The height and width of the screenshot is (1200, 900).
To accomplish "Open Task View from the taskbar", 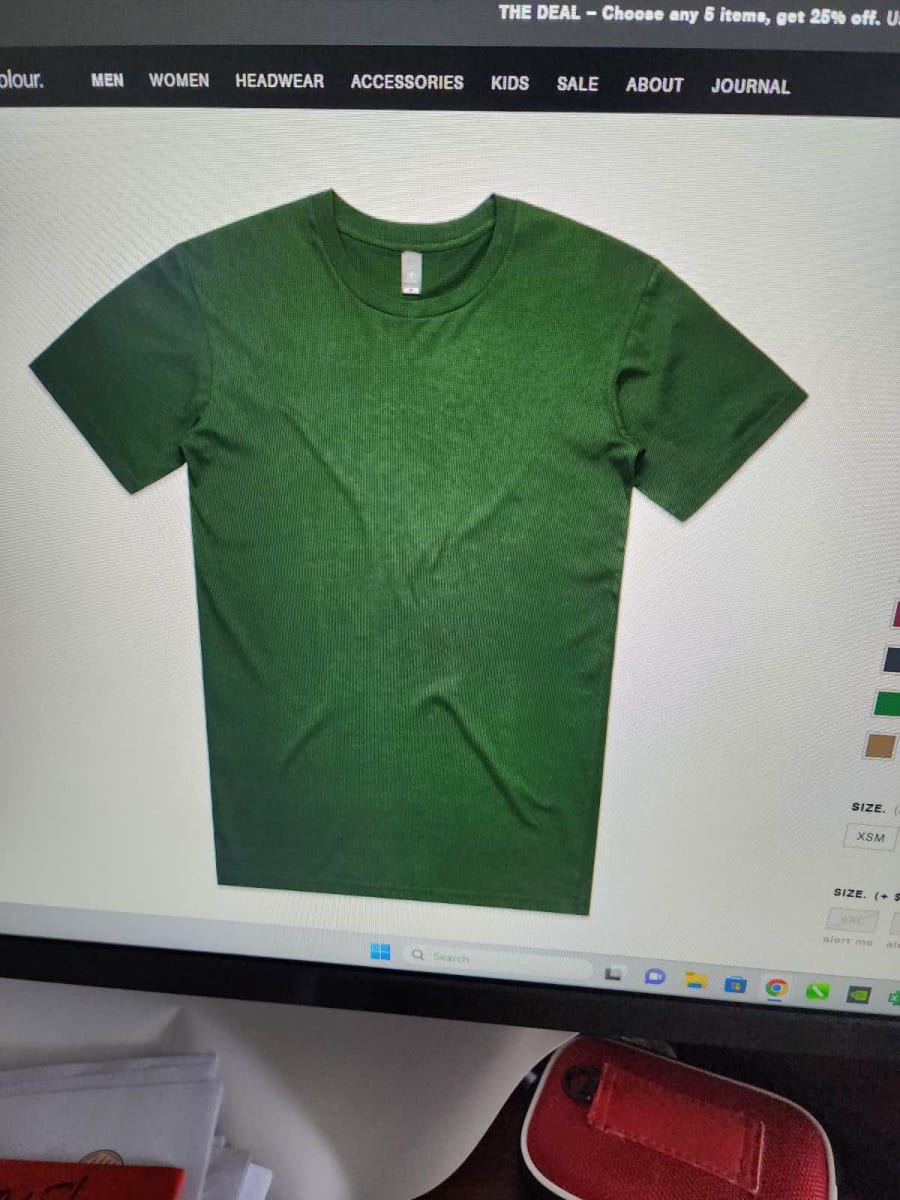I will tap(616, 972).
